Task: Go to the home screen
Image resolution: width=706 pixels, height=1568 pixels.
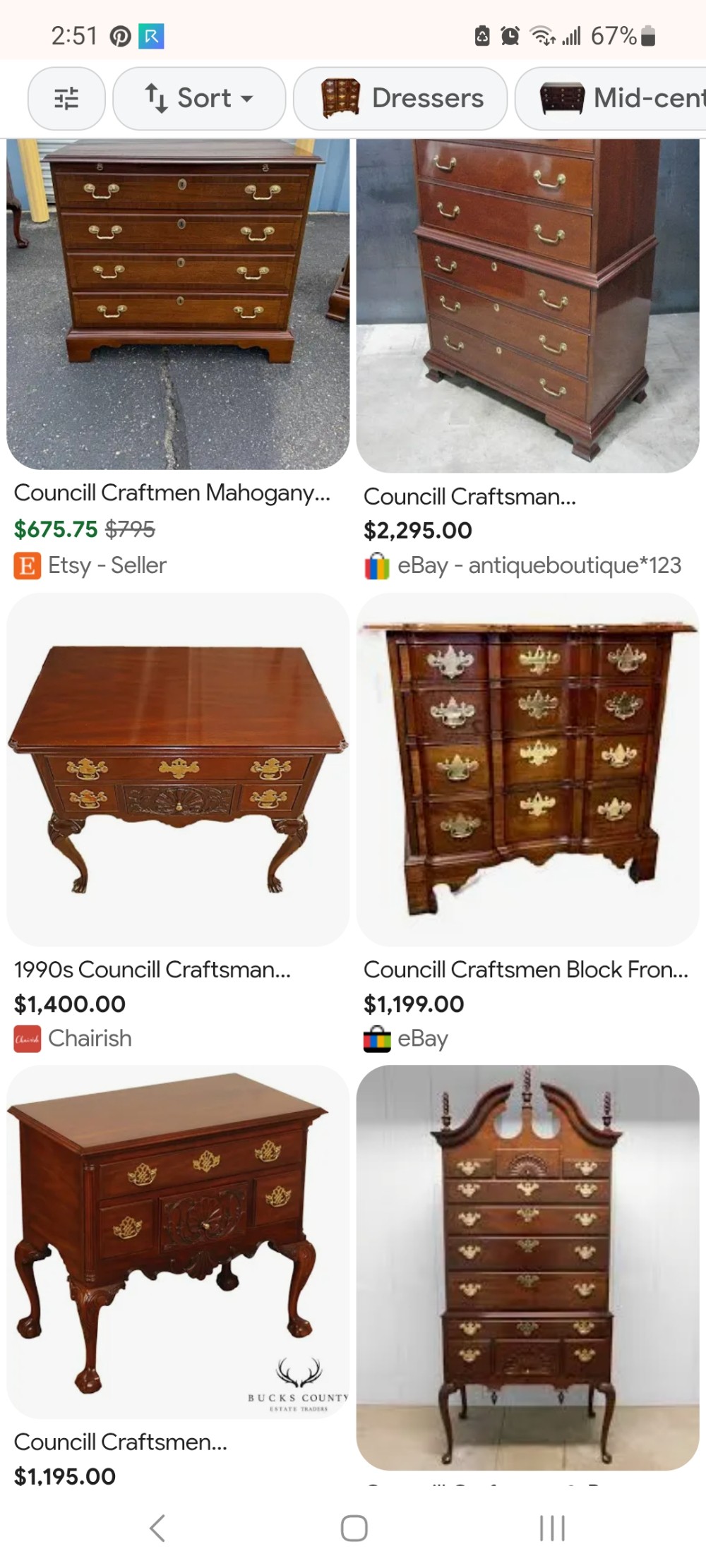Action: coord(354,1528)
